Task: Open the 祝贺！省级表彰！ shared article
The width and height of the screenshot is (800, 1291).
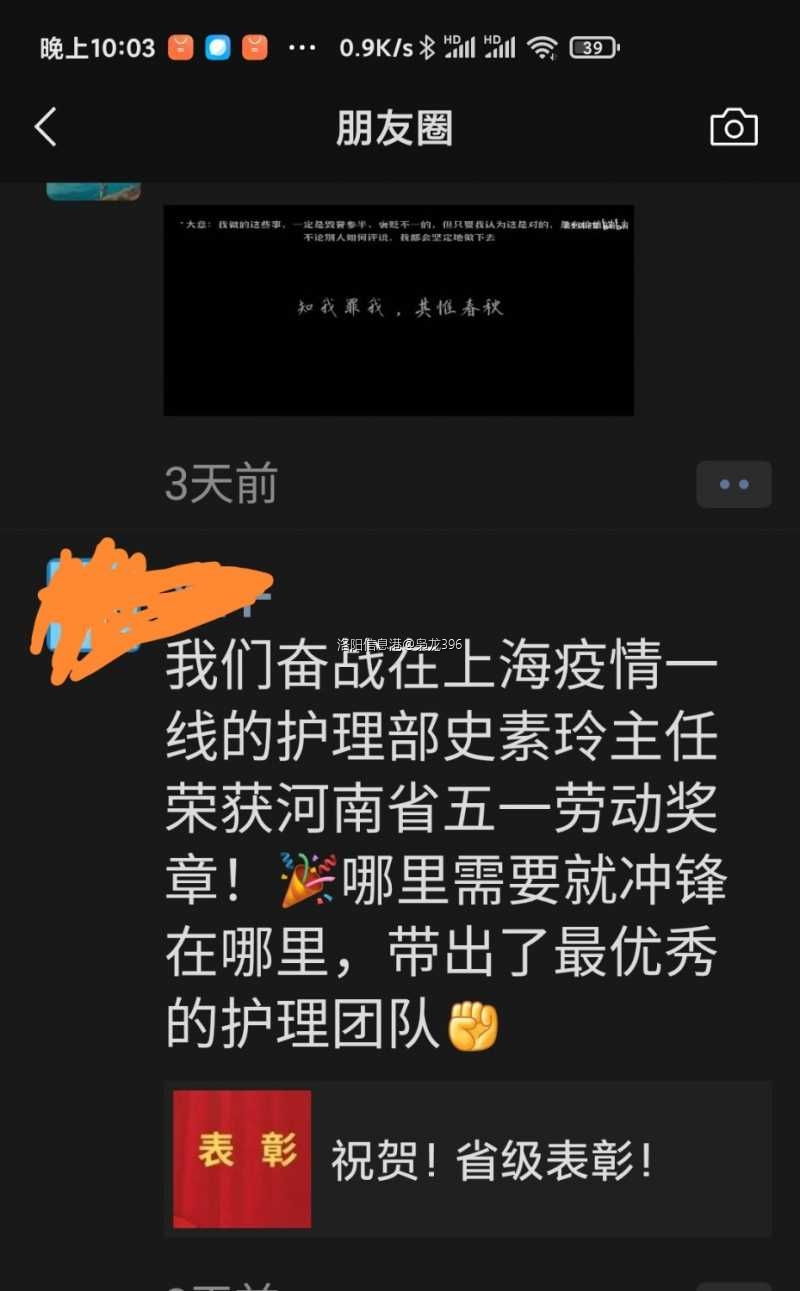Action: click(467, 1159)
